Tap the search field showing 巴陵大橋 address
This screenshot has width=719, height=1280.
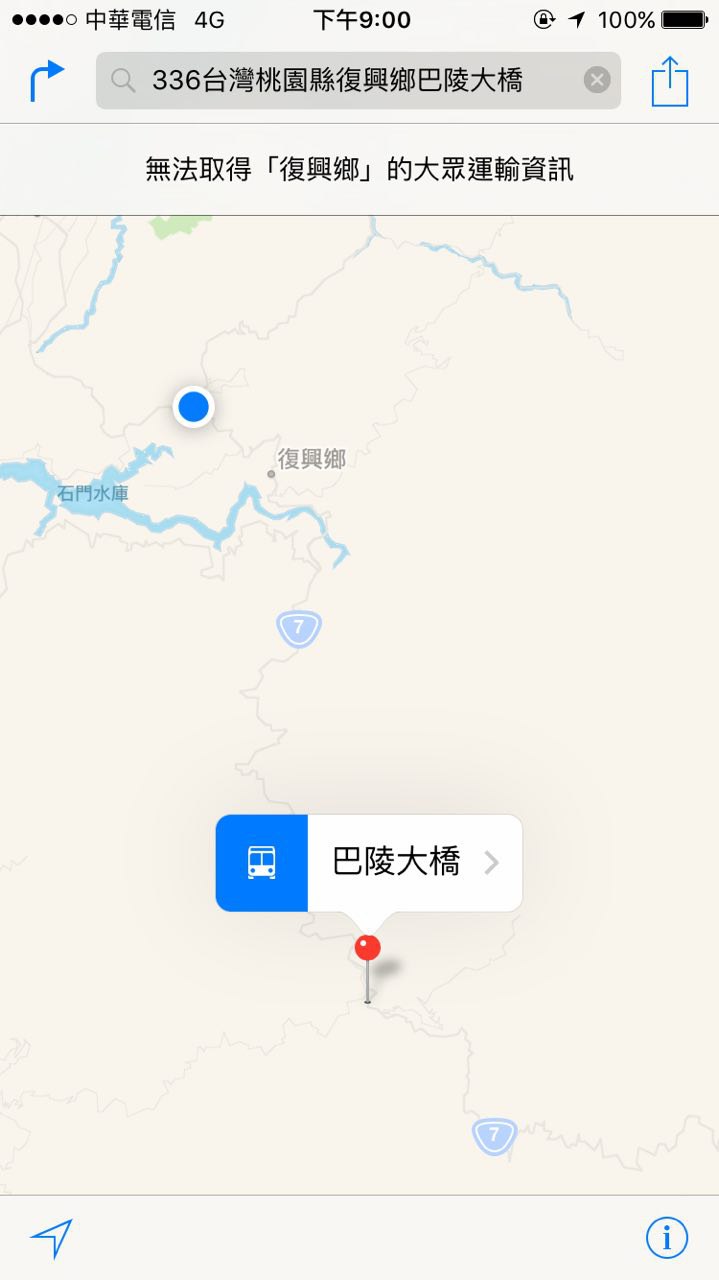click(338, 80)
